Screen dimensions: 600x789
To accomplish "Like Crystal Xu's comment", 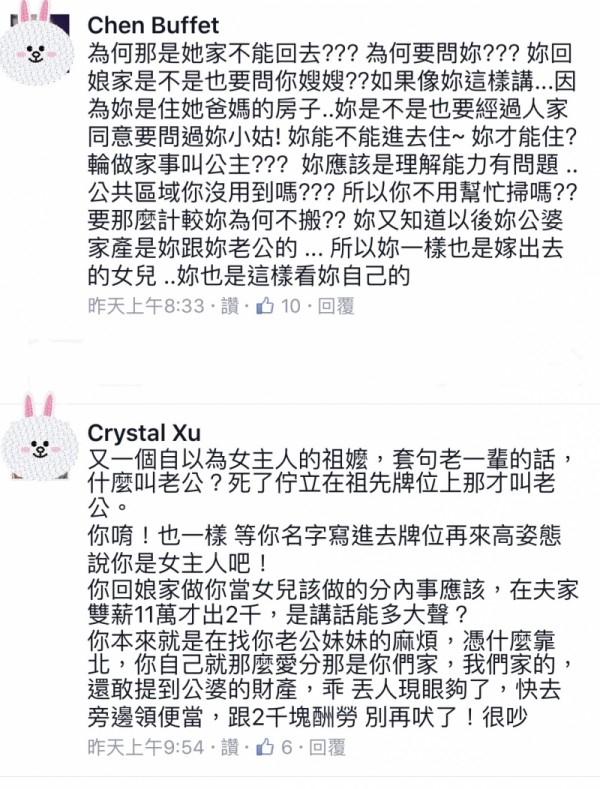I will tap(230, 745).
